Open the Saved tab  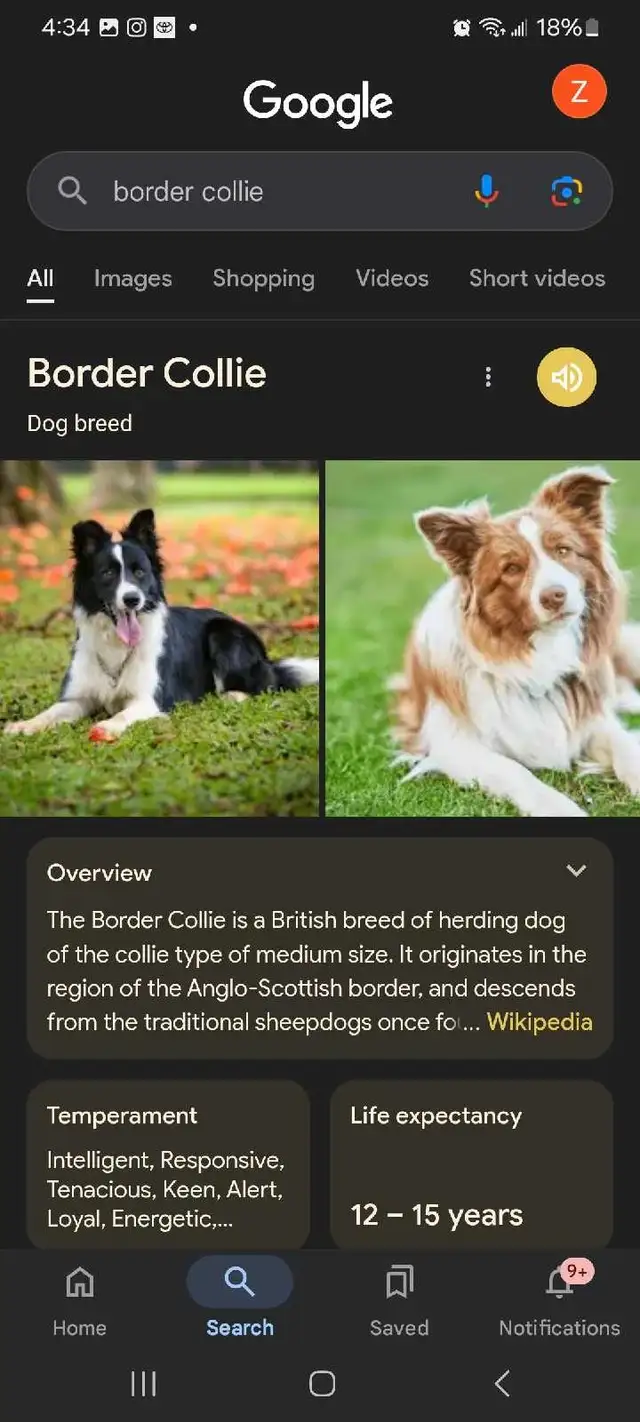[x=399, y=1298]
